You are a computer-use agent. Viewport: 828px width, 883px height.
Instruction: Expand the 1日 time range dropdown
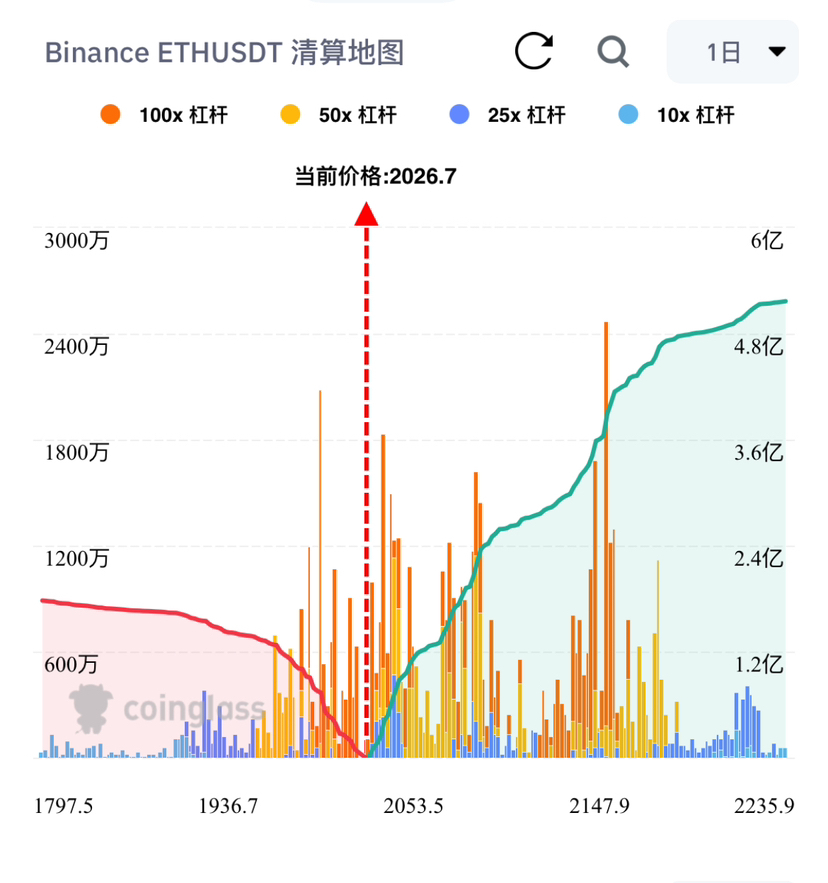pos(733,52)
